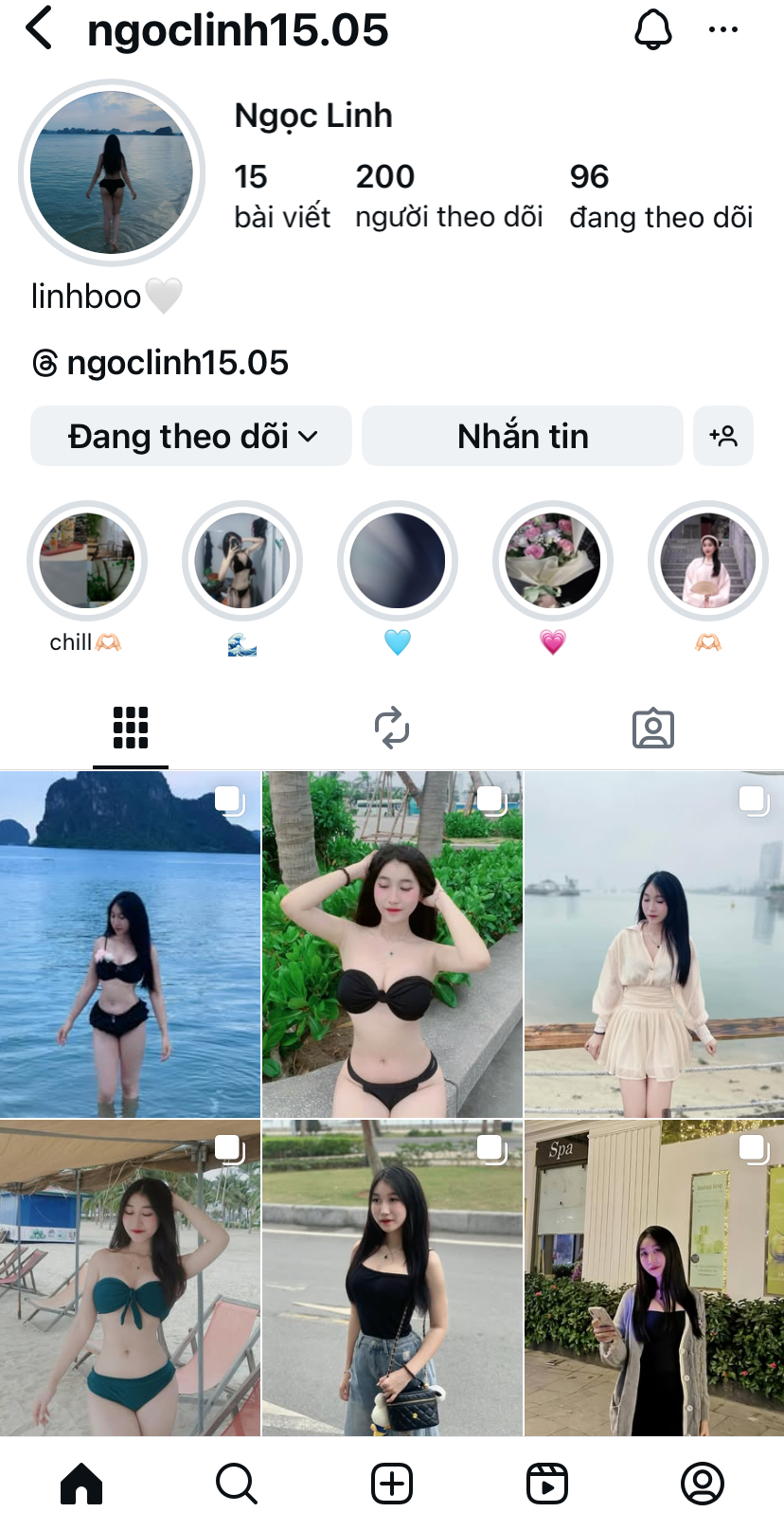Open the Reels tab
Image resolution: width=784 pixels, height=1530 pixels.
click(x=547, y=1483)
